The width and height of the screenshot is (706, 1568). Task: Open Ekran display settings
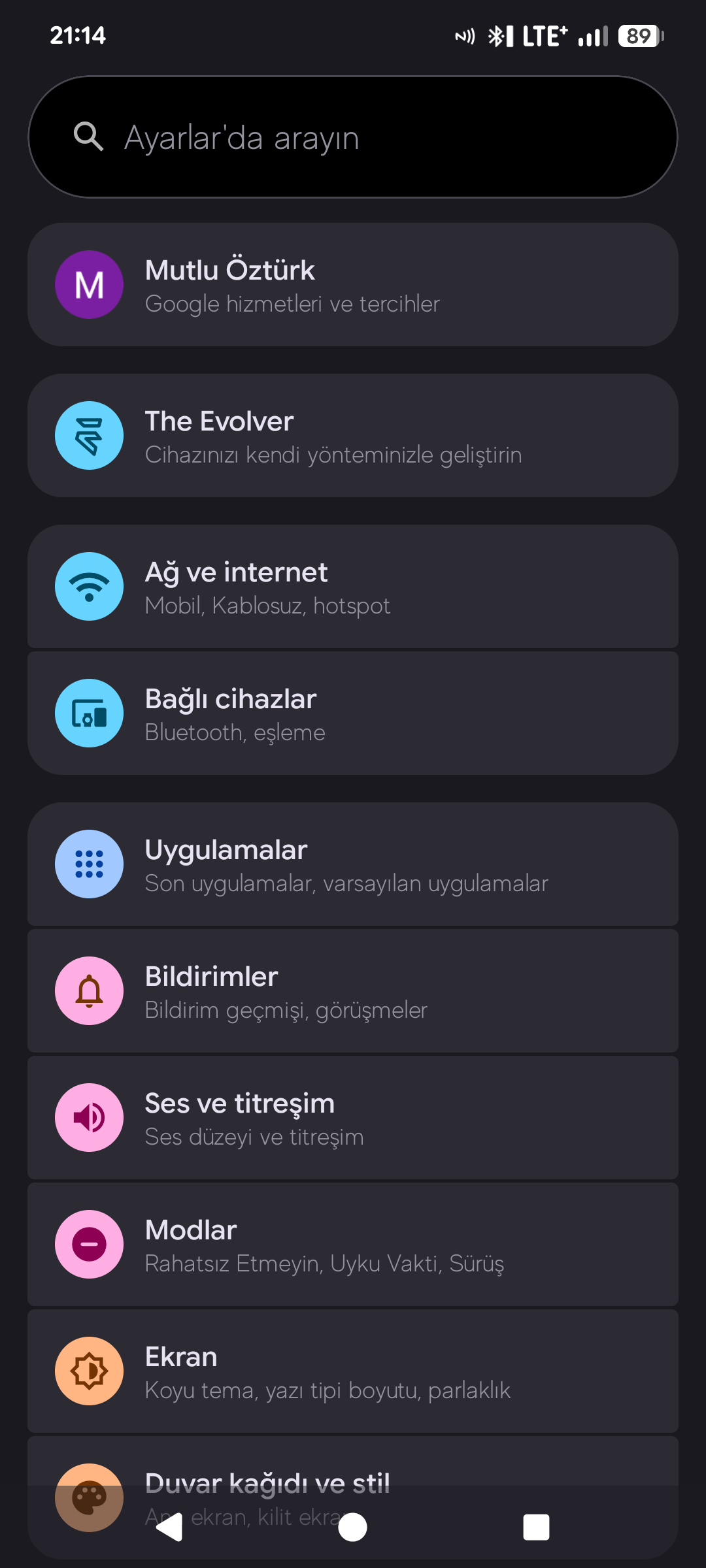[x=353, y=1371]
